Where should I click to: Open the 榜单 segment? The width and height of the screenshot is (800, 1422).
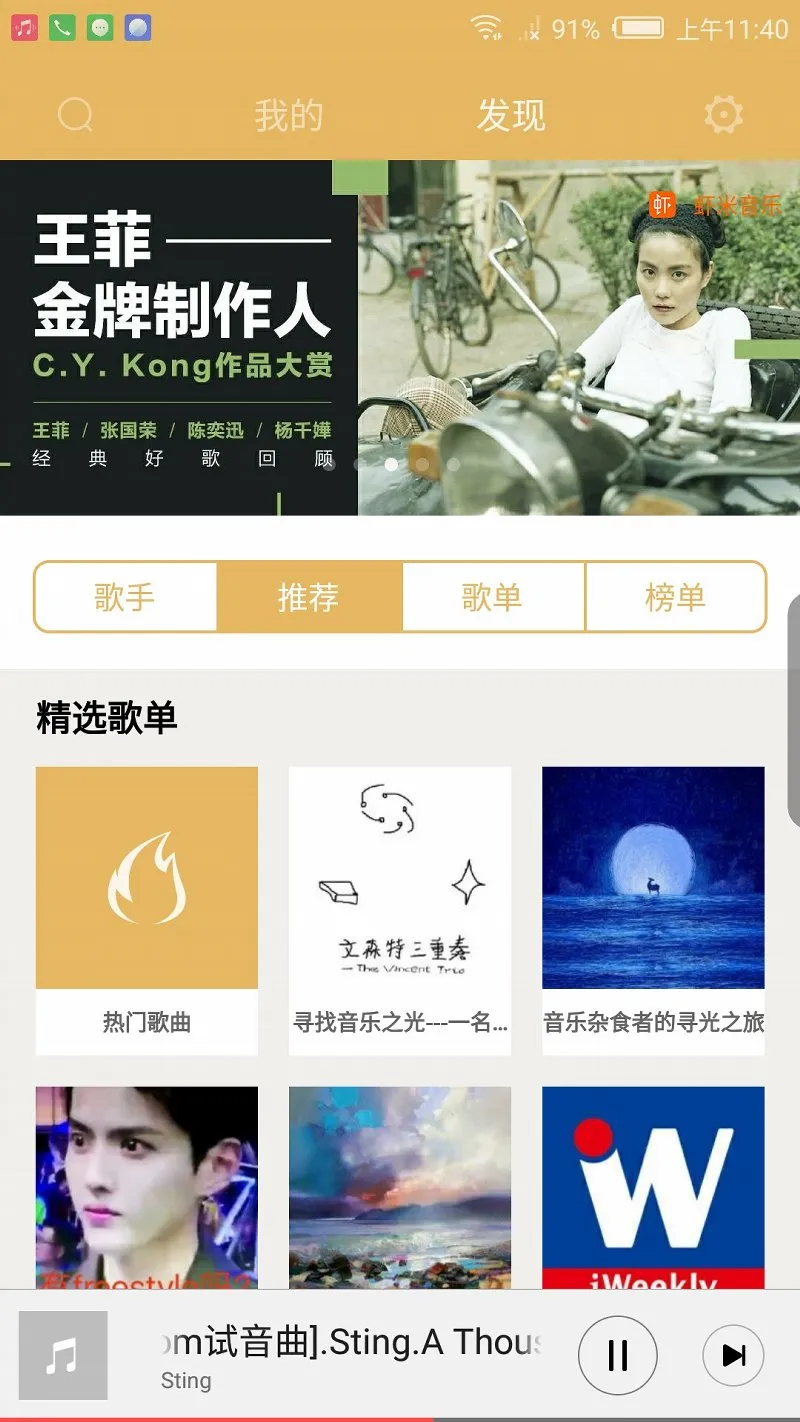676,597
